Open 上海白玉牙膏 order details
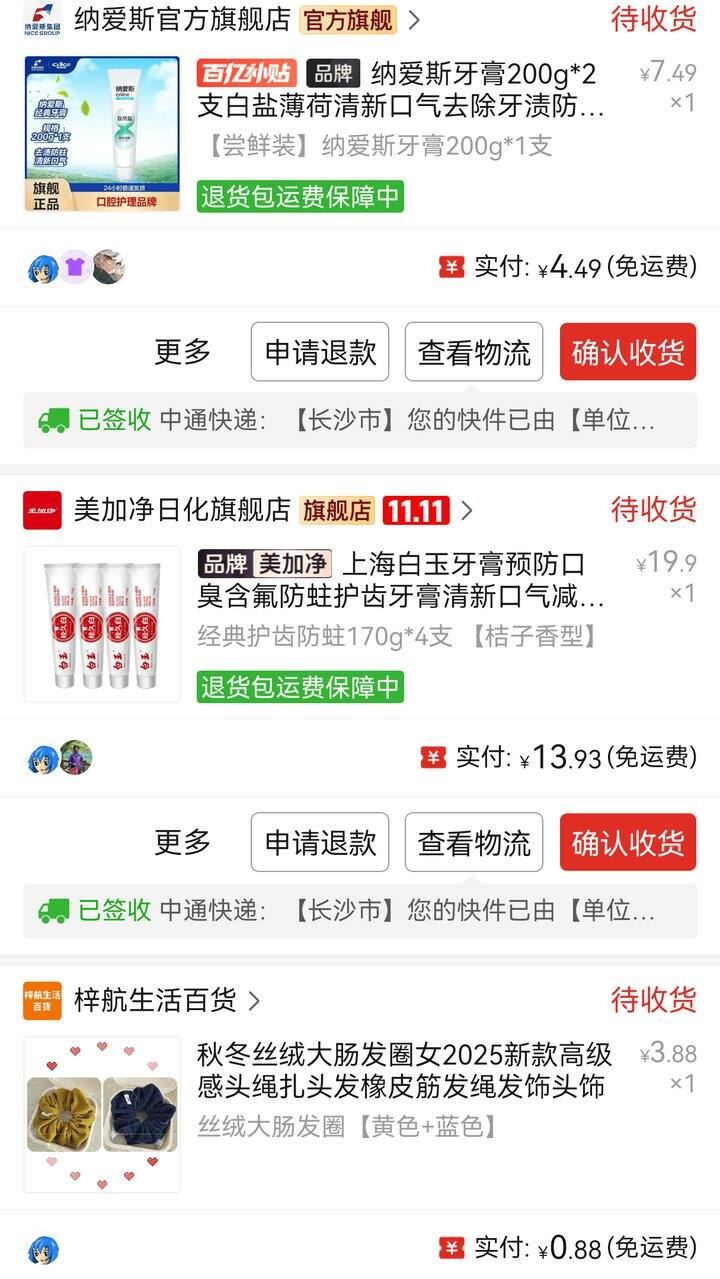The height and width of the screenshot is (1279, 720). pyautogui.click(x=400, y=580)
